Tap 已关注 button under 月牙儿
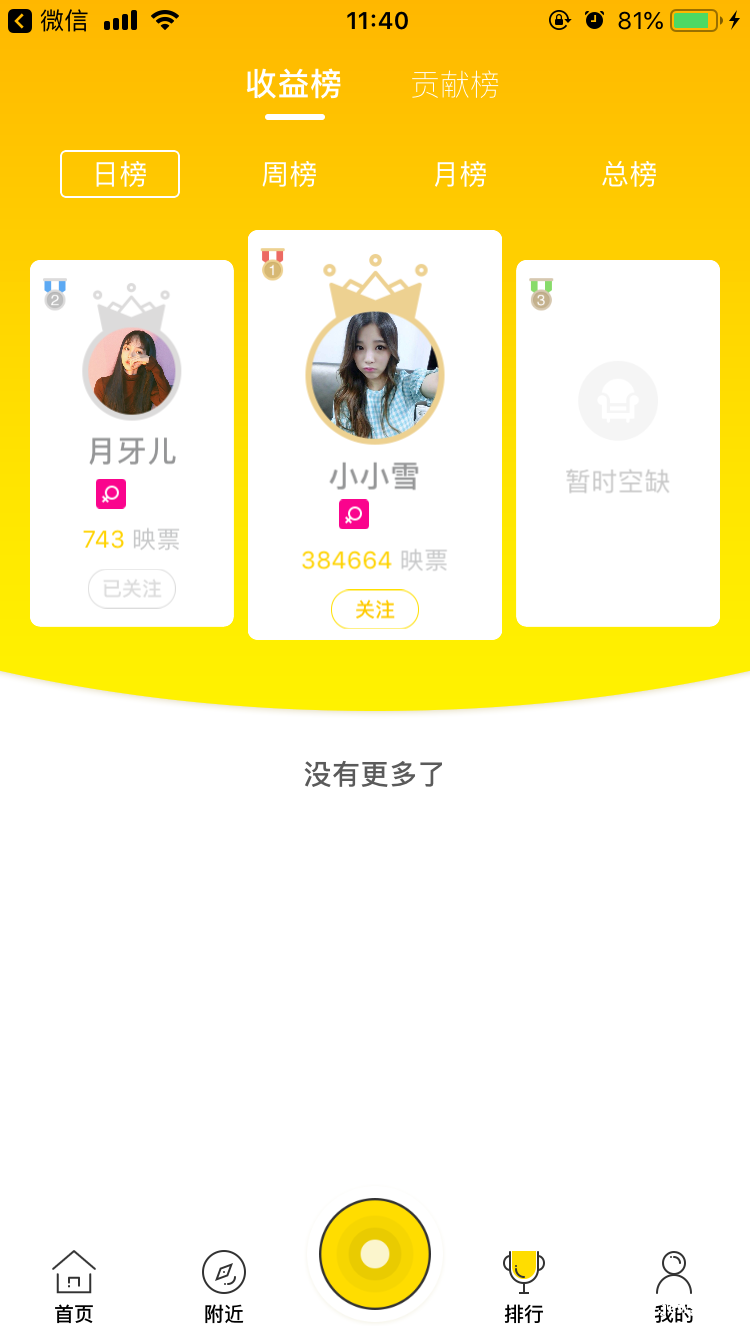Viewport: 750px width, 1334px height. pyautogui.click(x=132, y=589)
